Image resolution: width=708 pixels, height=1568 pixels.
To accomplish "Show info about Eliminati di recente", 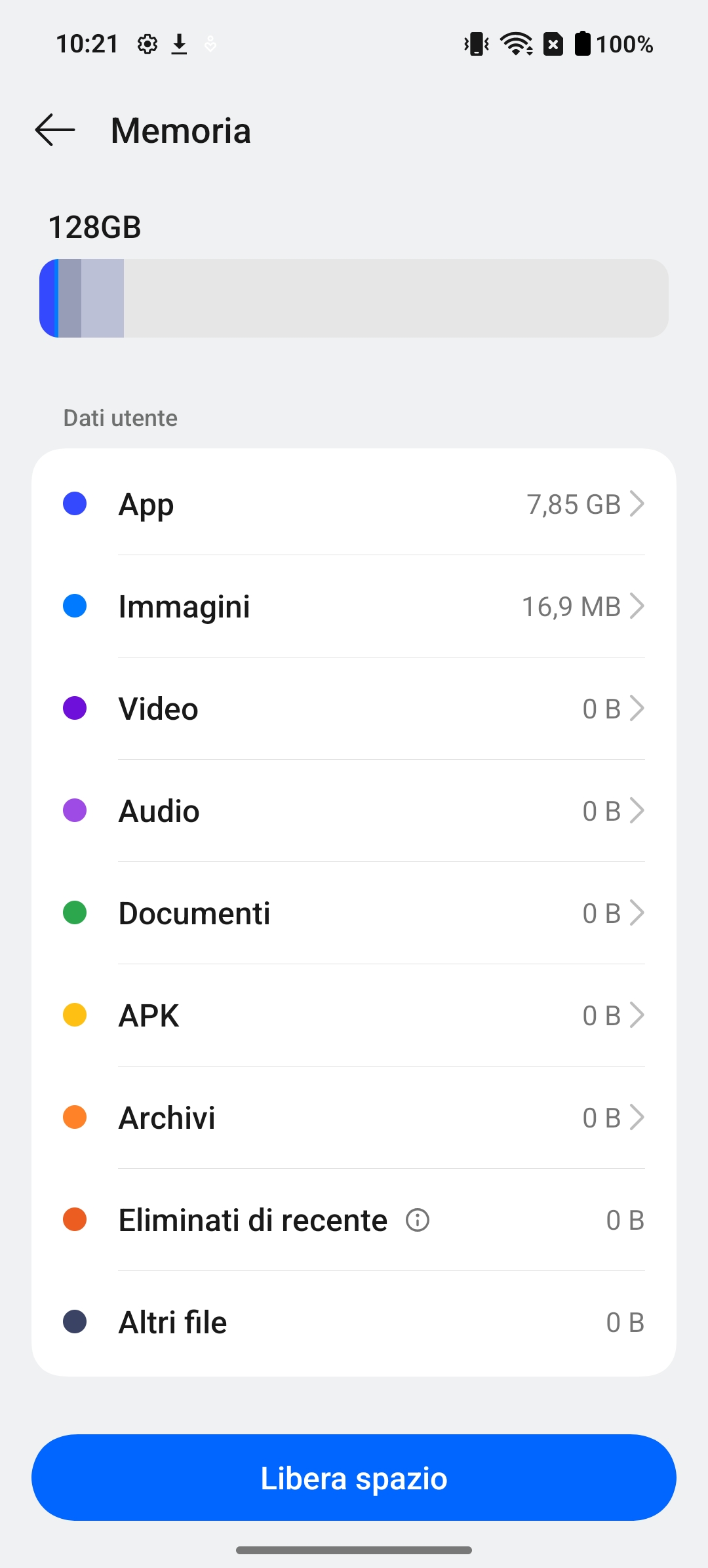I will 418,1220.
